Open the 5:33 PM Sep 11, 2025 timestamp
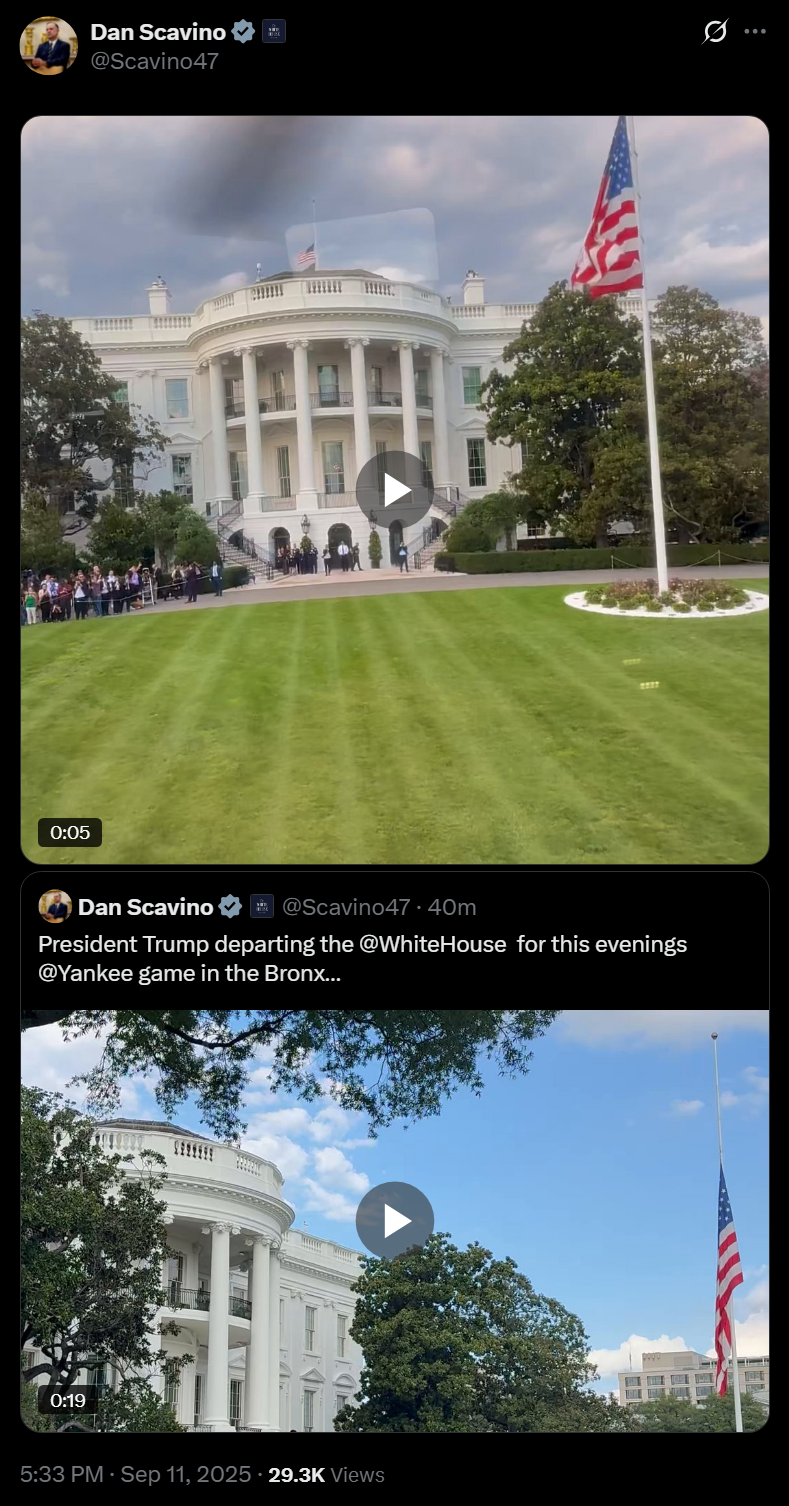Image resolution: width=789 pixels, height=1506 pixels. 135,1474
